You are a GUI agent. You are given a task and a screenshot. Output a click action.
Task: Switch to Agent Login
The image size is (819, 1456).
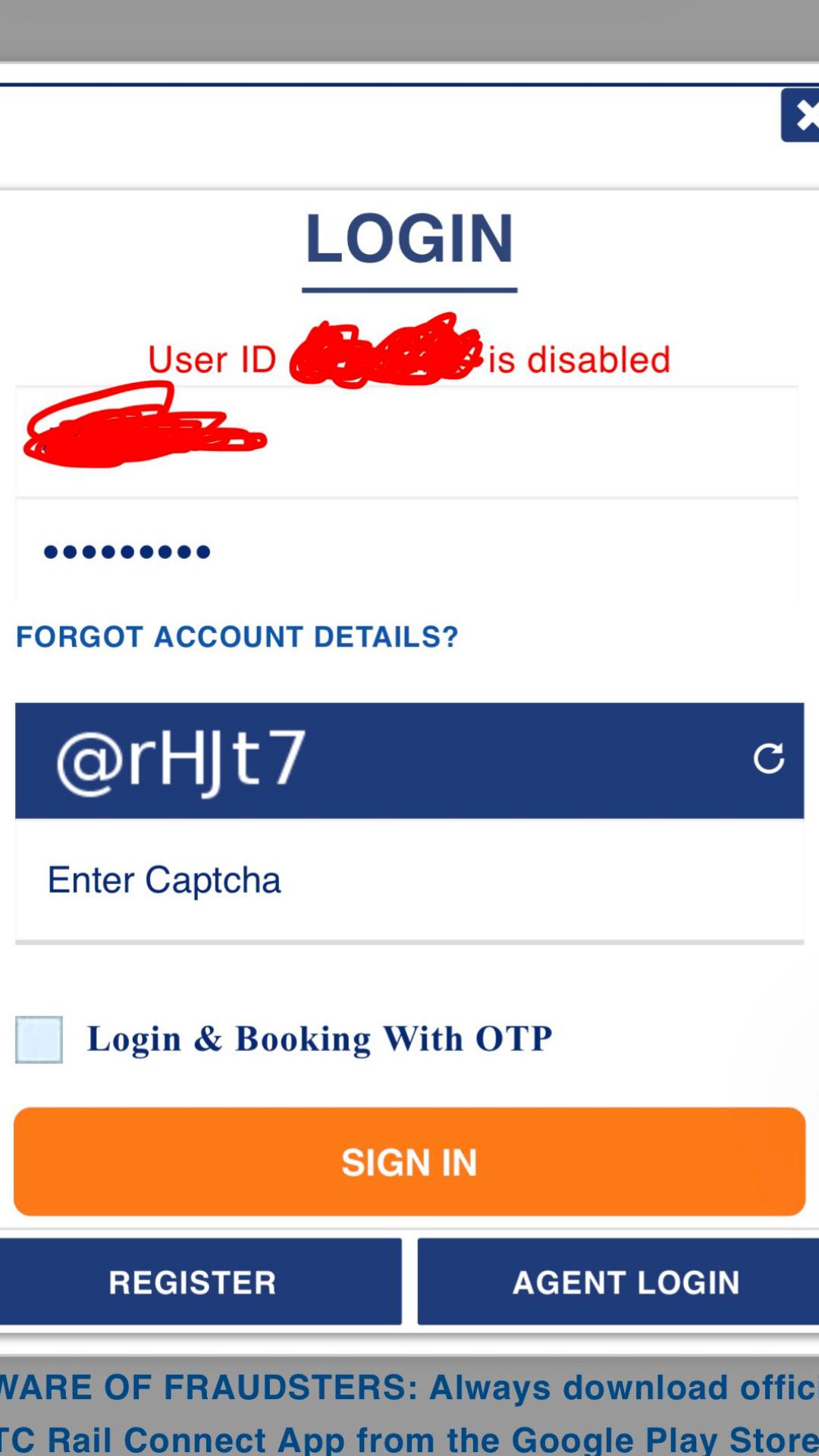tap(626, 1282)
